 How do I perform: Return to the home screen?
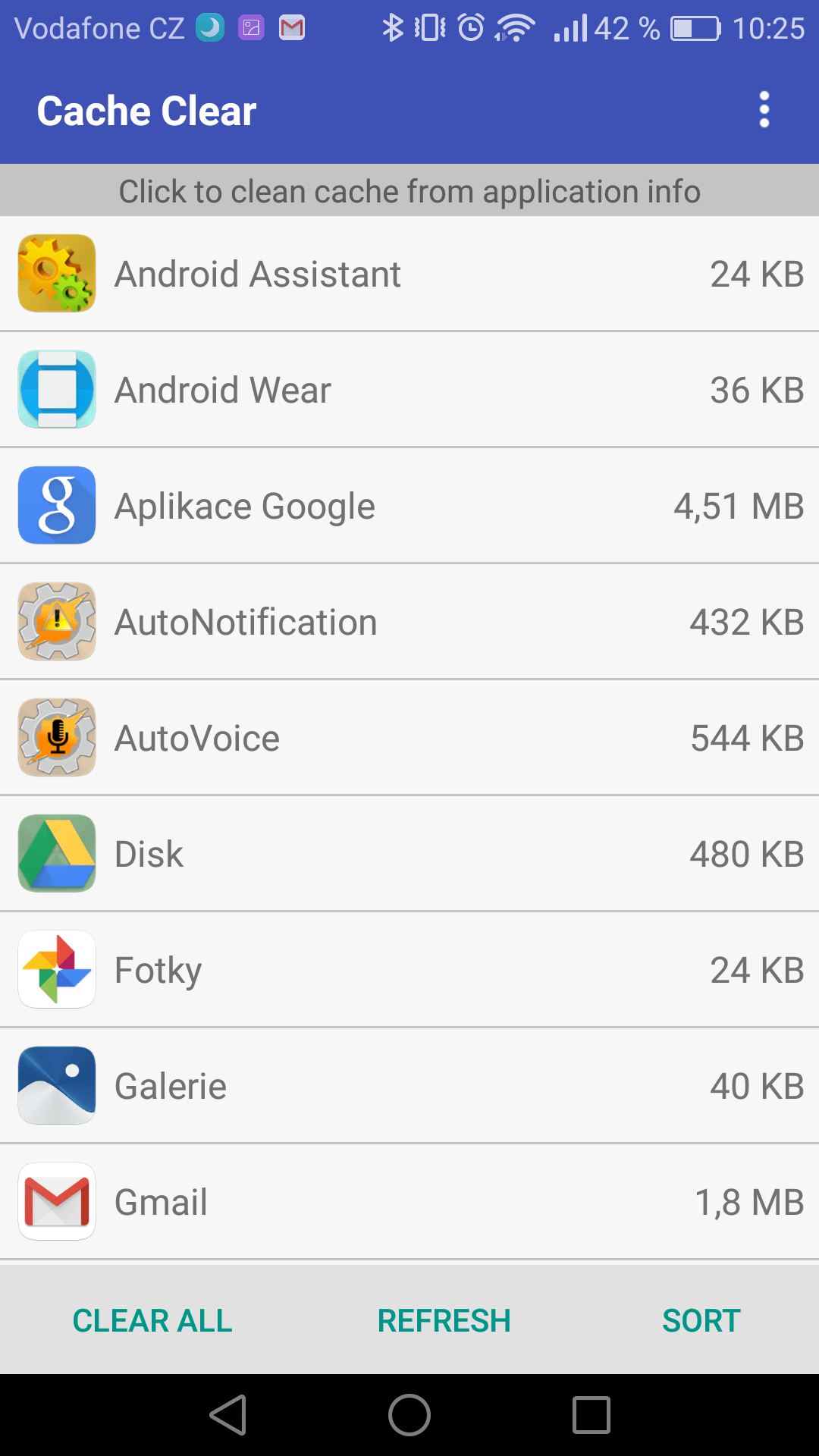(409, 1415)
